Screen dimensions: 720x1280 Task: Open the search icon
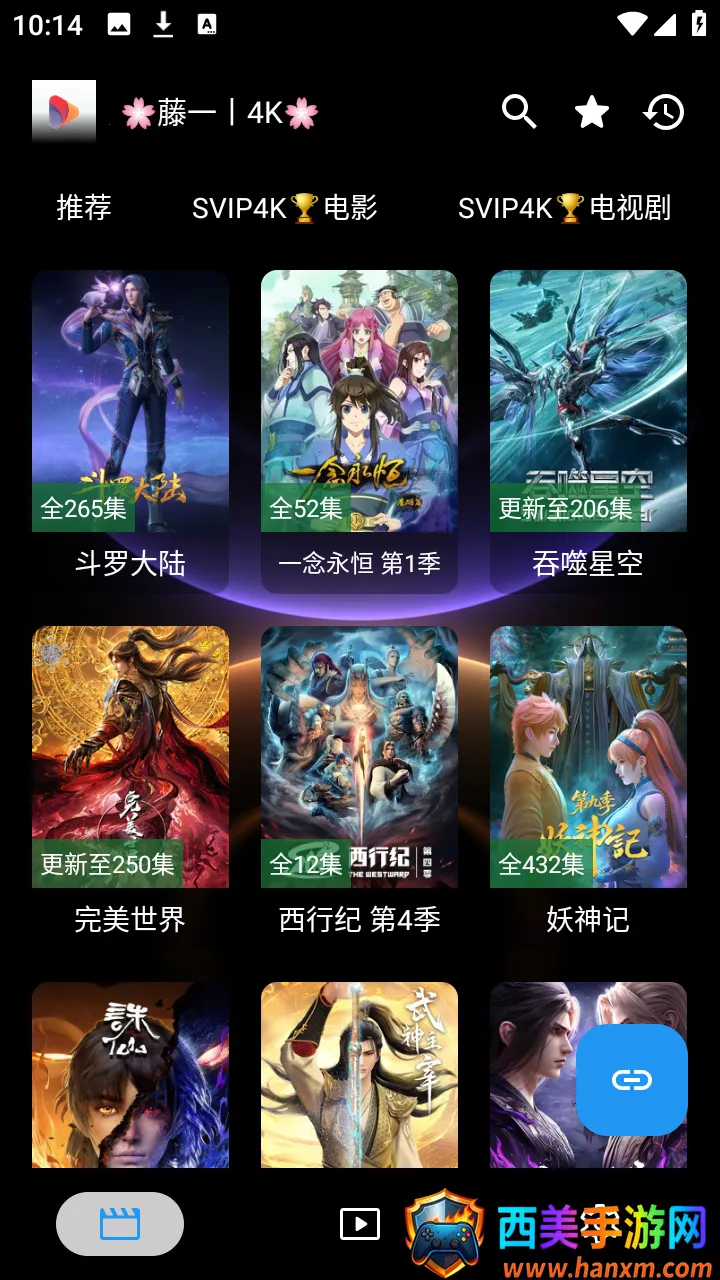point(519,112)
